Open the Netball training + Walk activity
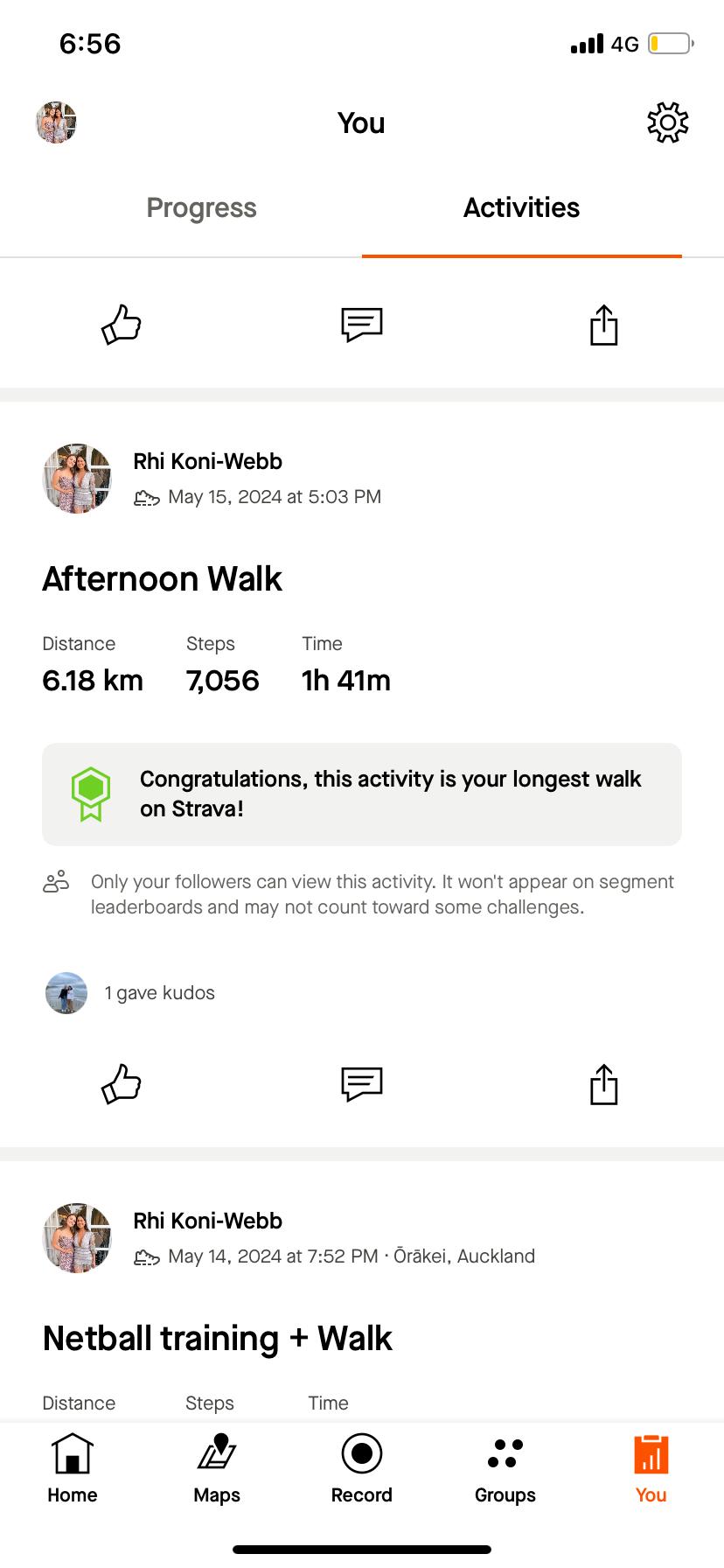This screenshot has height=1568, width=724. 218,1339
